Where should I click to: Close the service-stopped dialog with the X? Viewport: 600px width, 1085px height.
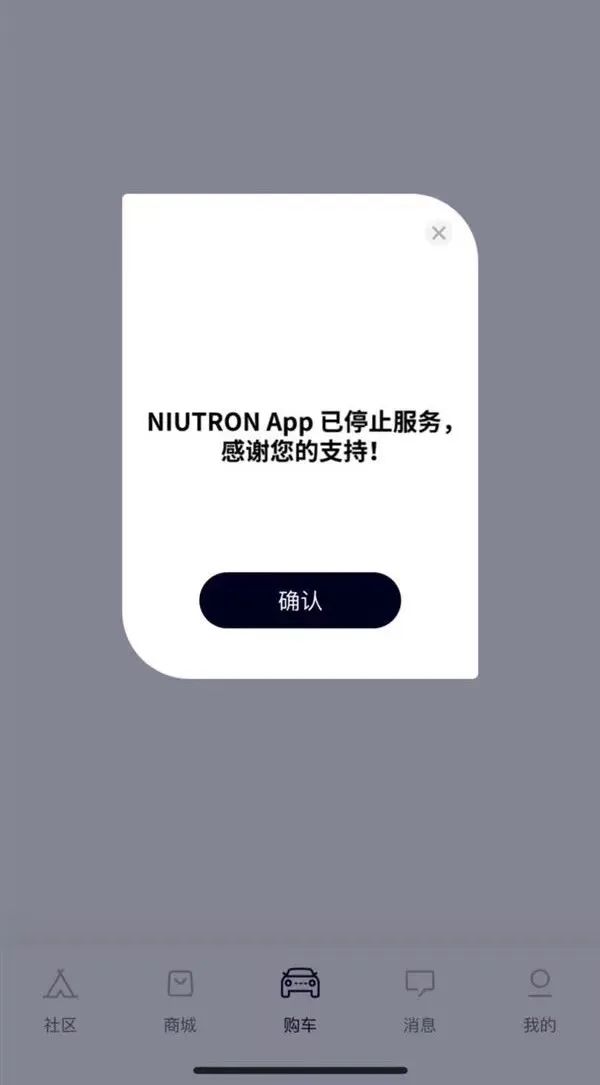click(x=438, y=233)
